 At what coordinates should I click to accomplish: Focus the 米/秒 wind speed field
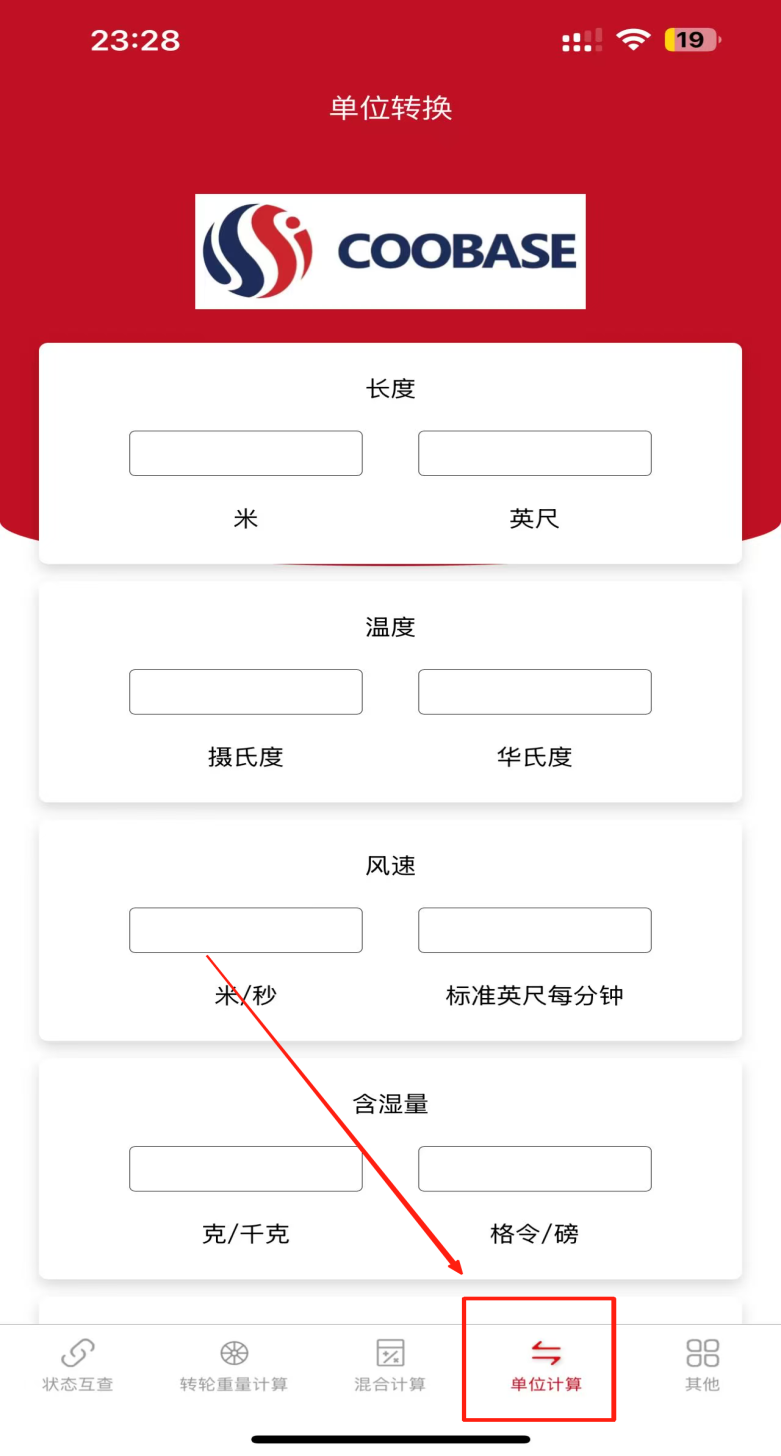coord(245,930)
